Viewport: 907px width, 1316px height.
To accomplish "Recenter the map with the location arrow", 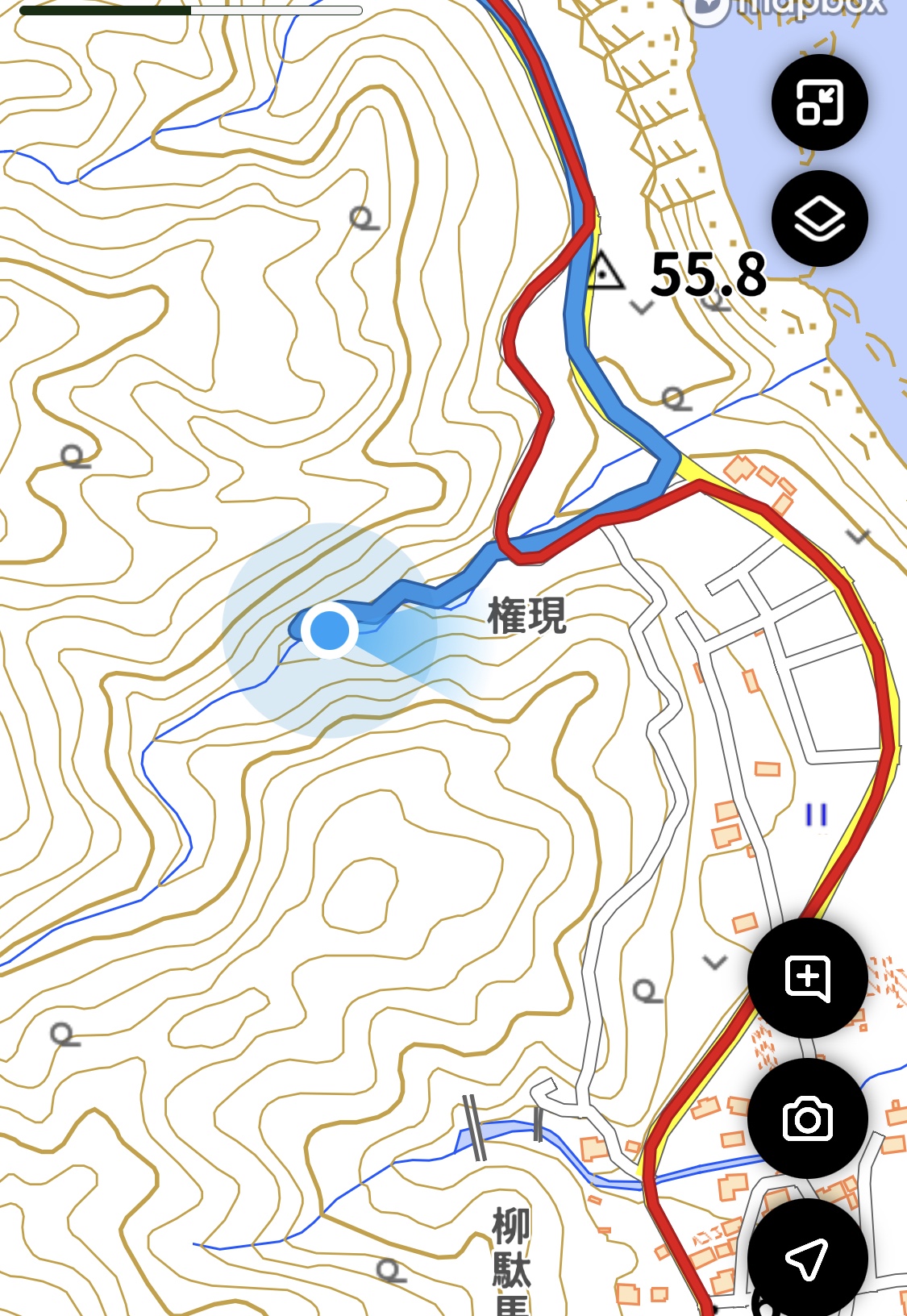I will [807, 1257].
